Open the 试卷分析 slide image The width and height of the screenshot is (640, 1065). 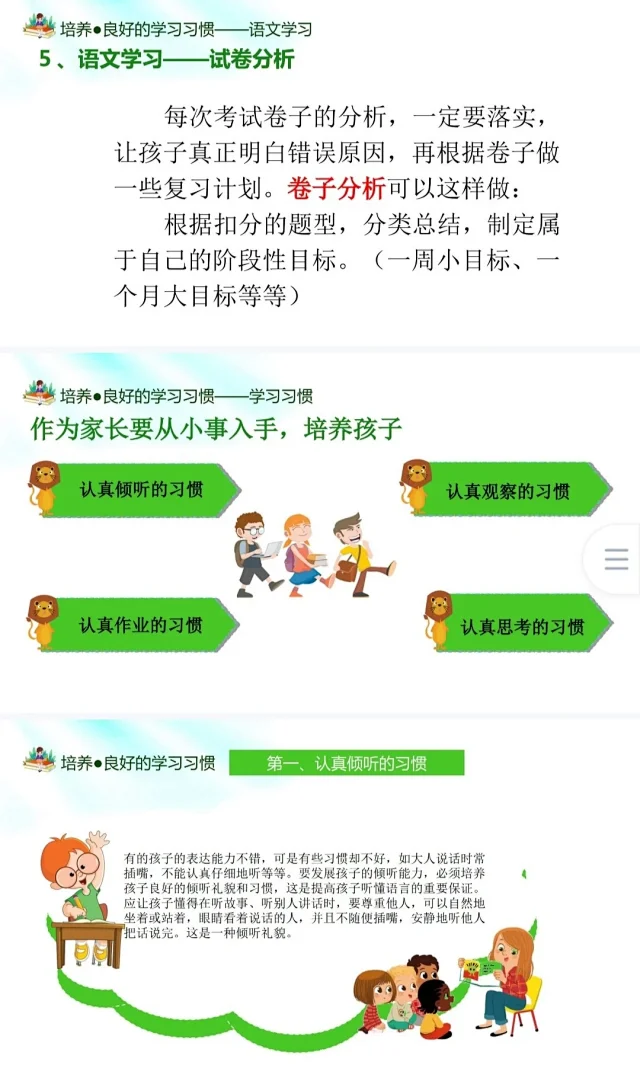[320, 175]
